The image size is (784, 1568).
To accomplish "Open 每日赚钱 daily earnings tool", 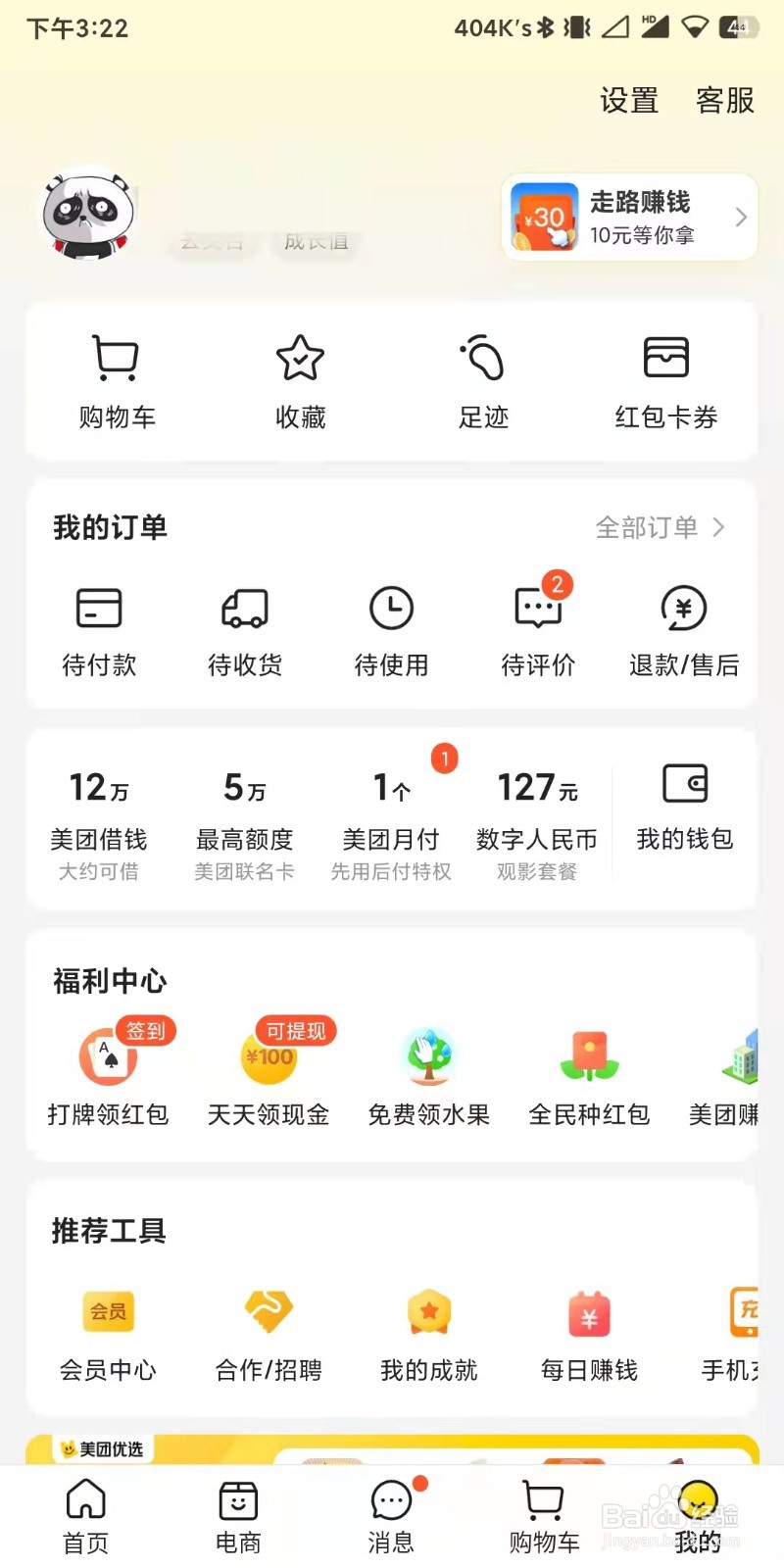I will [589, 1333].
